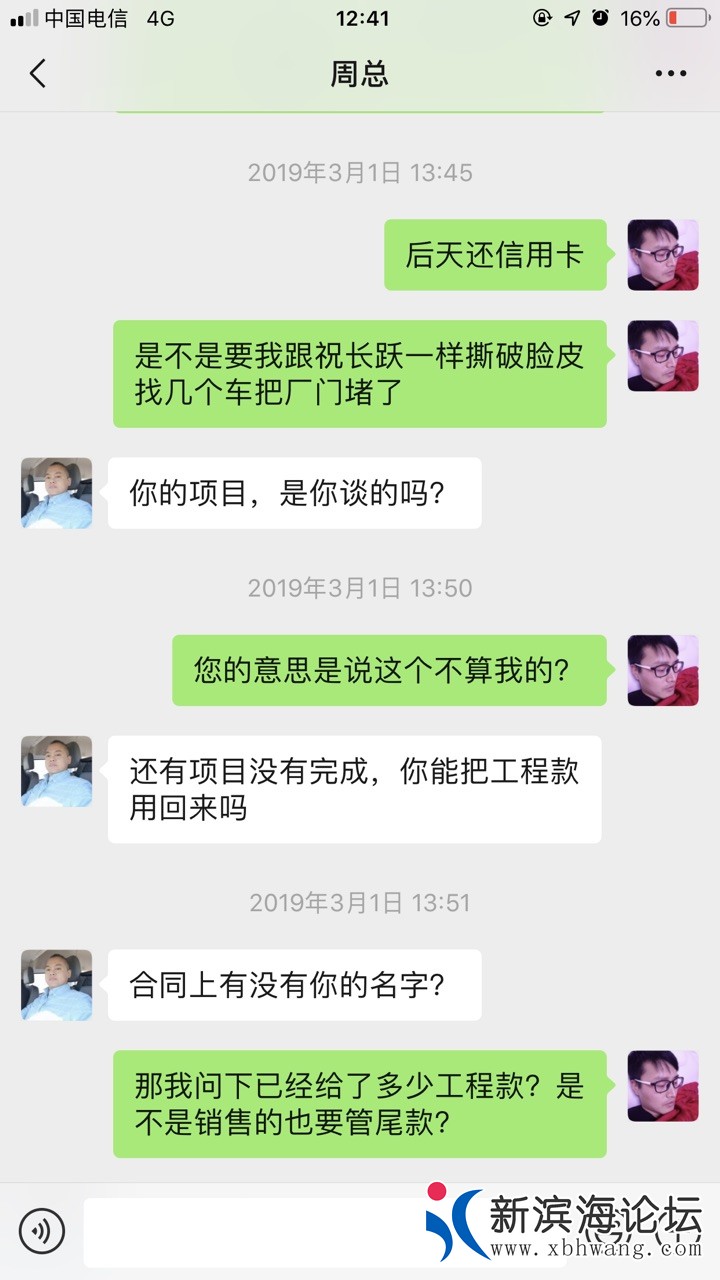This screenshot has height=1280, width=720.
Task: Go back from the 周总 chat
Action: 38,73
